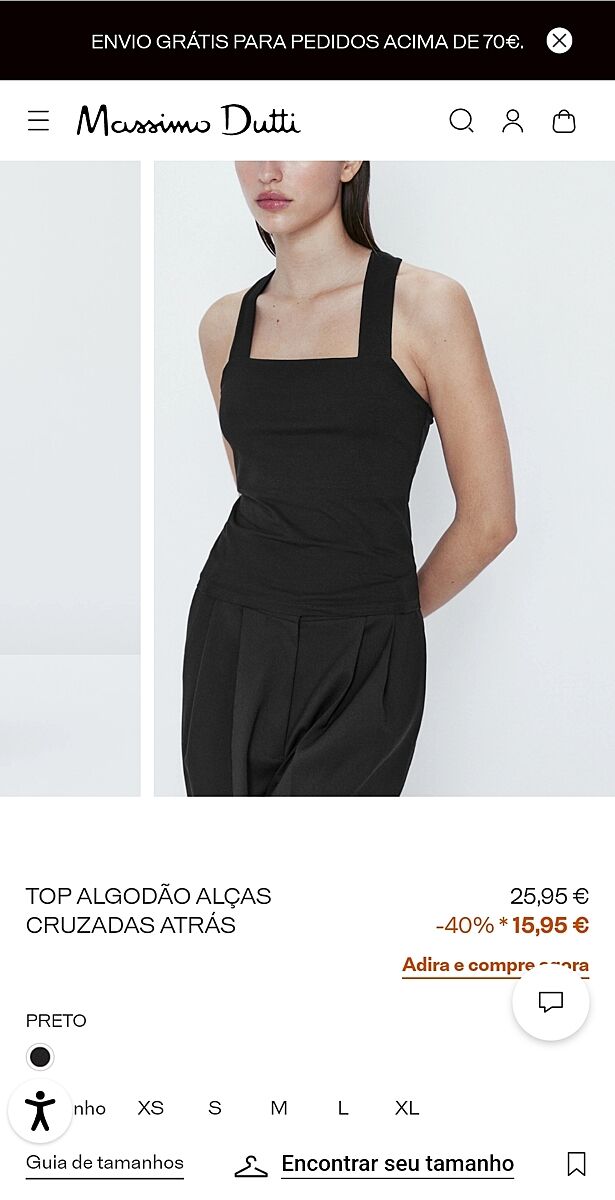Choose size XL
This screenshot has width=615, height=1200.
click(x=407, y=1108)
